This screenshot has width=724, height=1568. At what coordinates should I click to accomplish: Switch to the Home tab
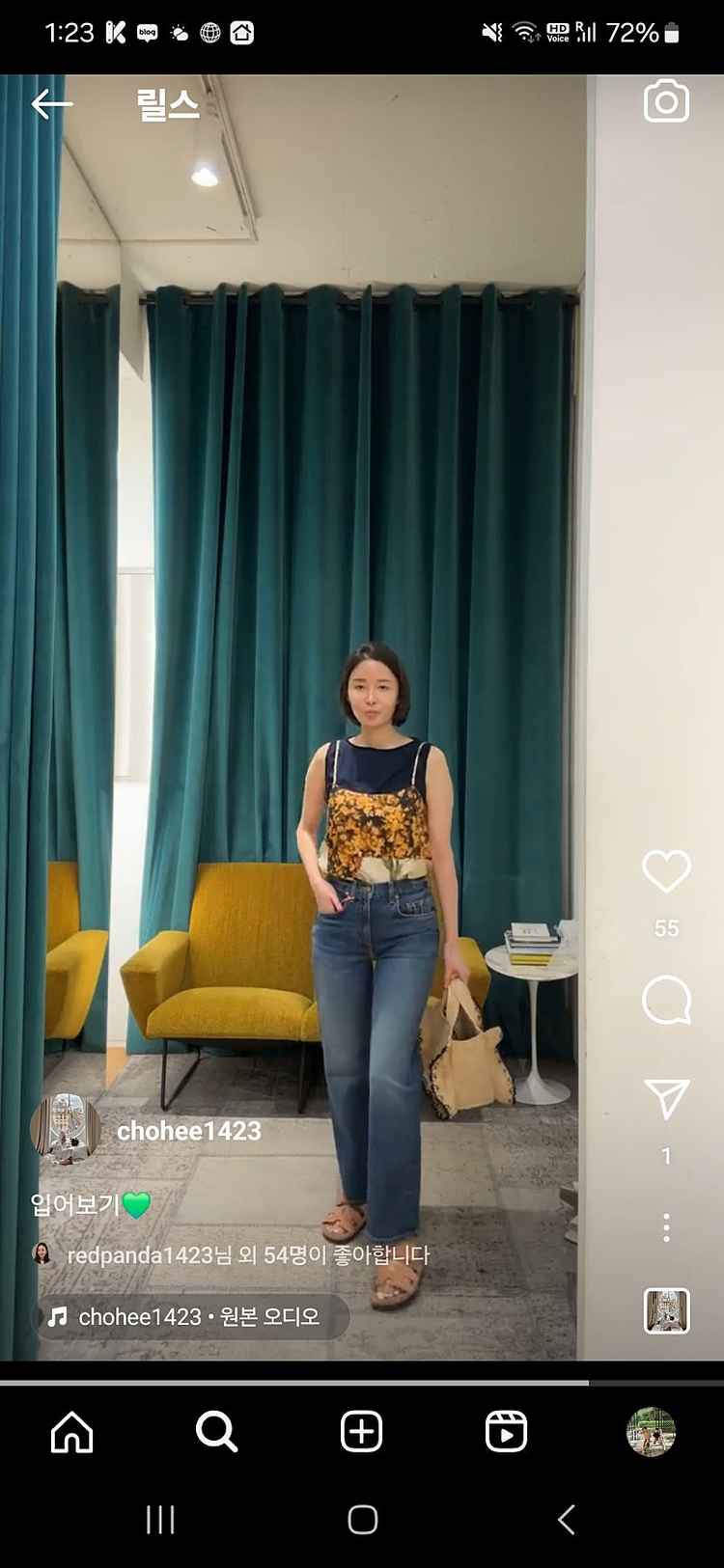point(72,1432)
